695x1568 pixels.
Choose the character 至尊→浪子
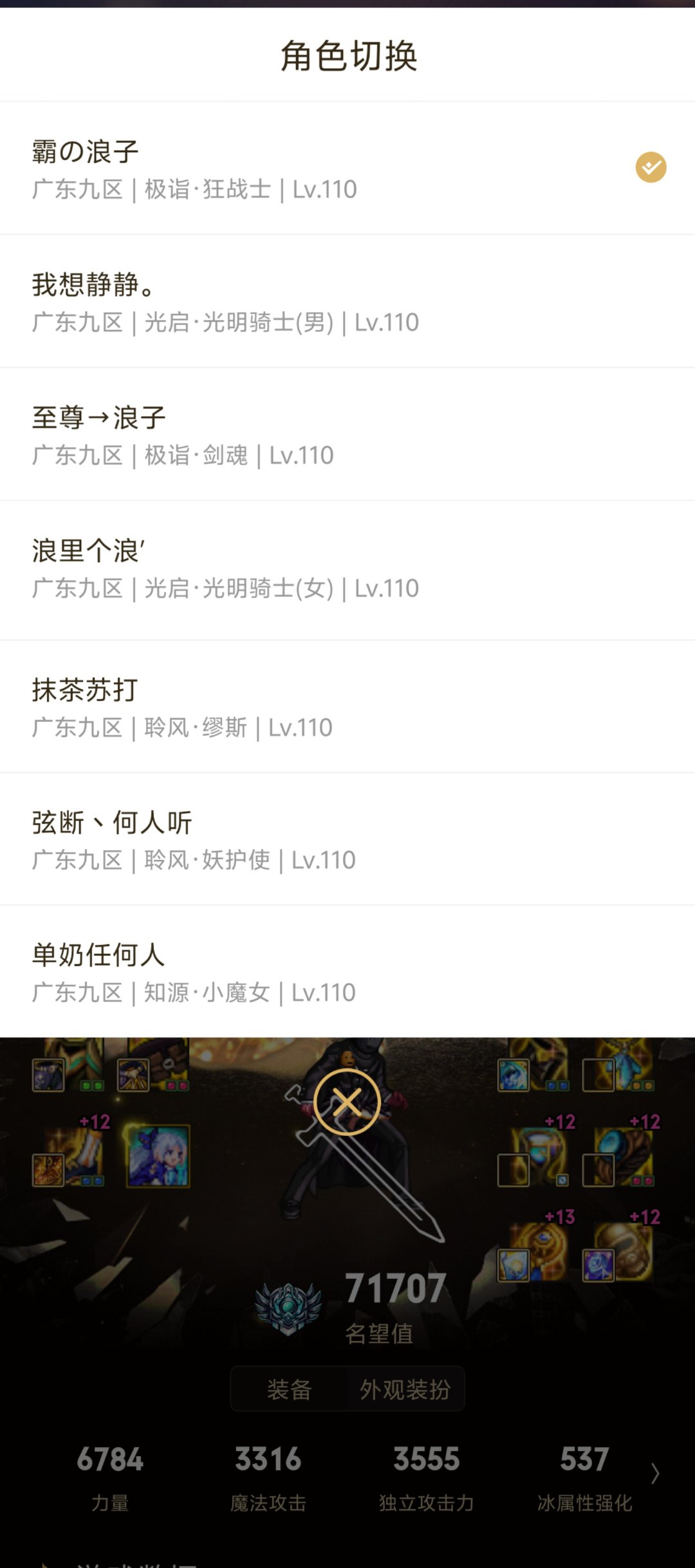(347, 435)
